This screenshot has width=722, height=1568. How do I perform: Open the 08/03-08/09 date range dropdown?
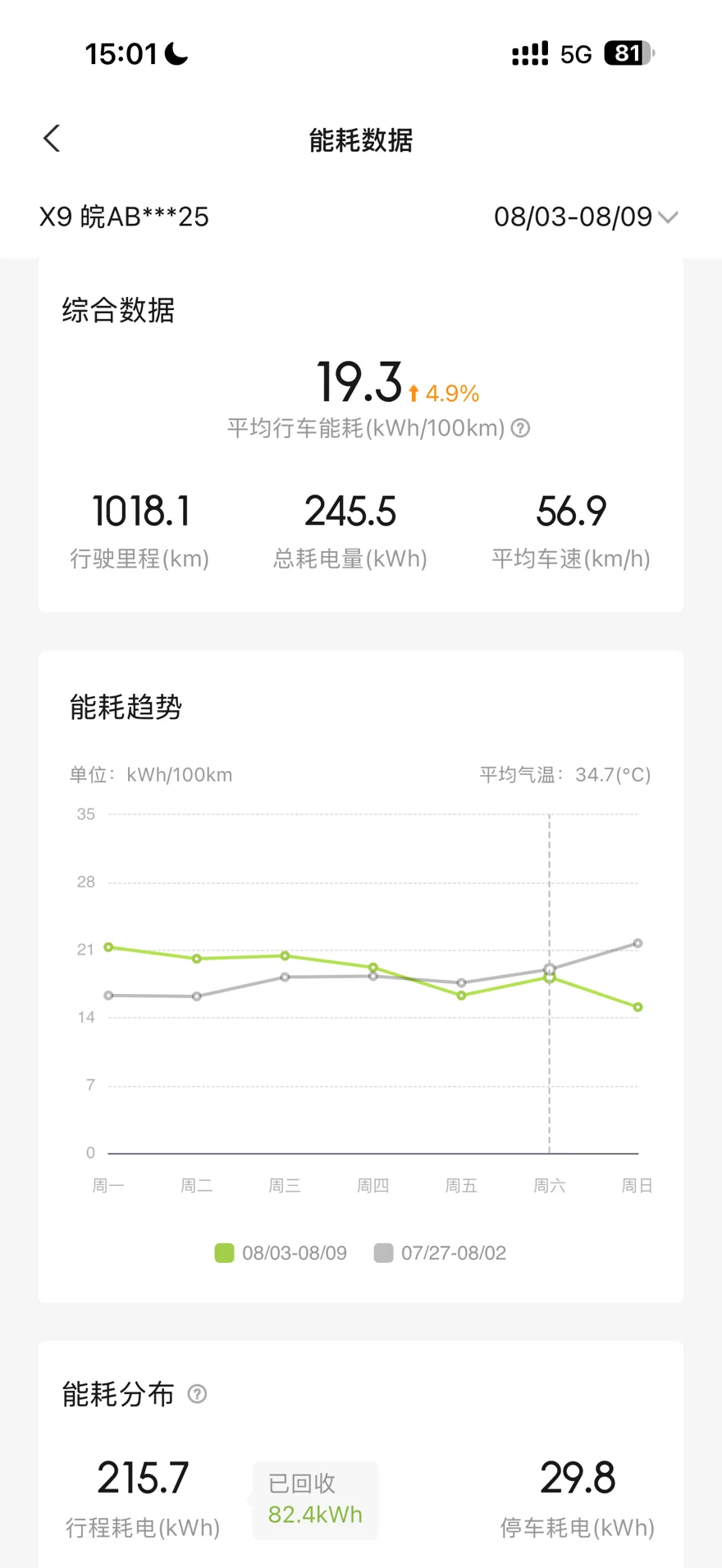pos(586,217)
